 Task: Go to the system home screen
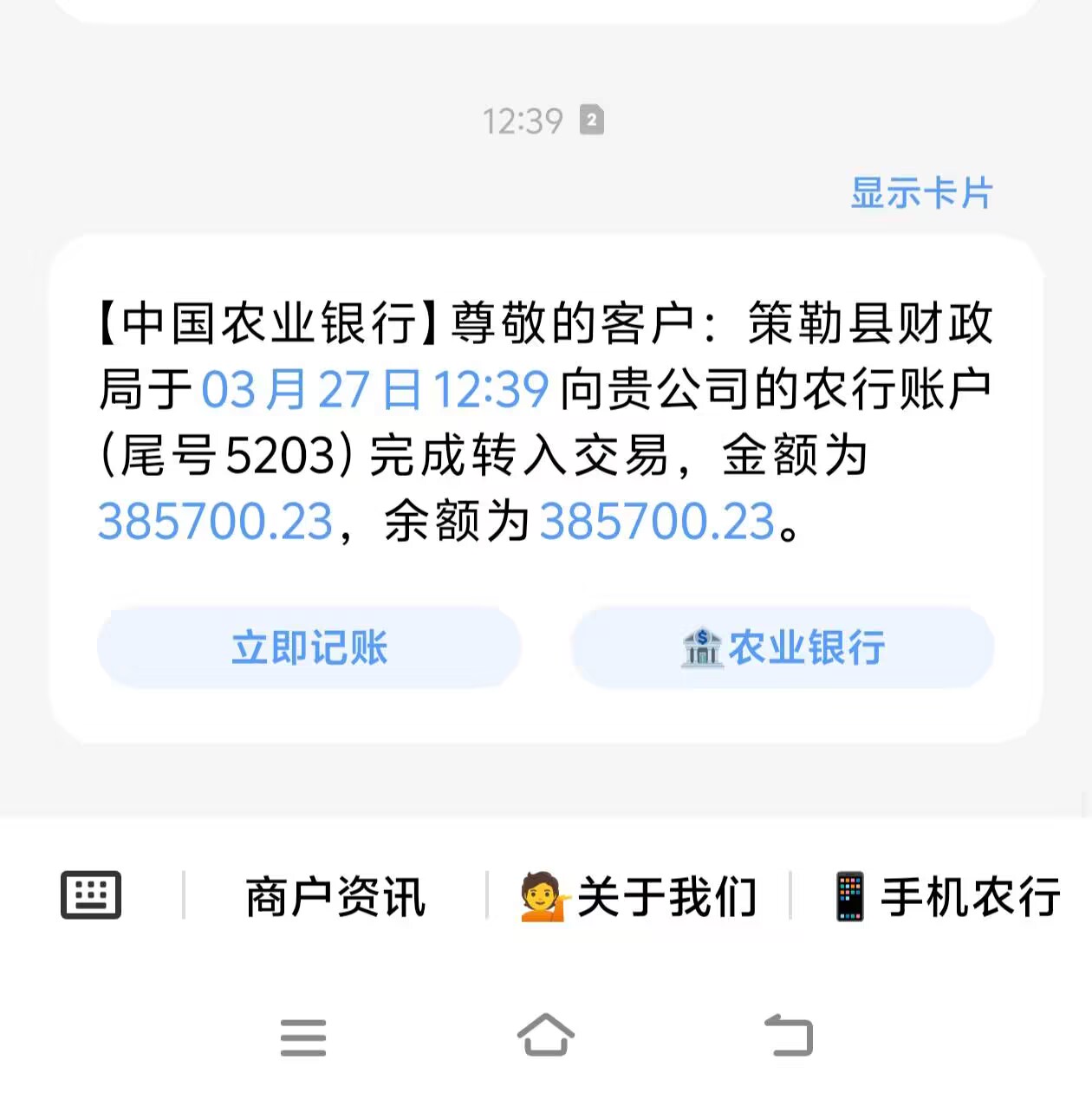point(545,1036)
